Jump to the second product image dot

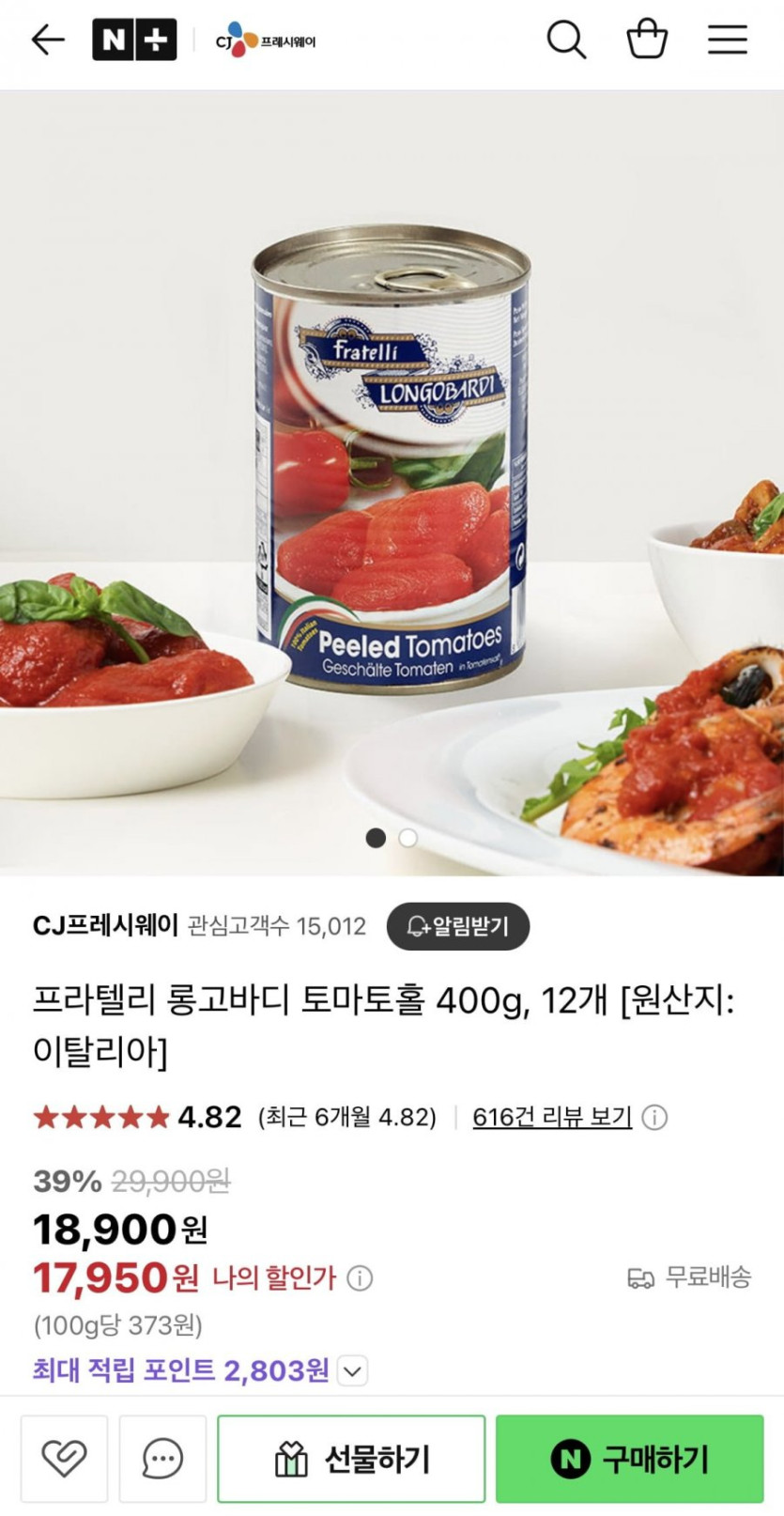coord(407,838)
